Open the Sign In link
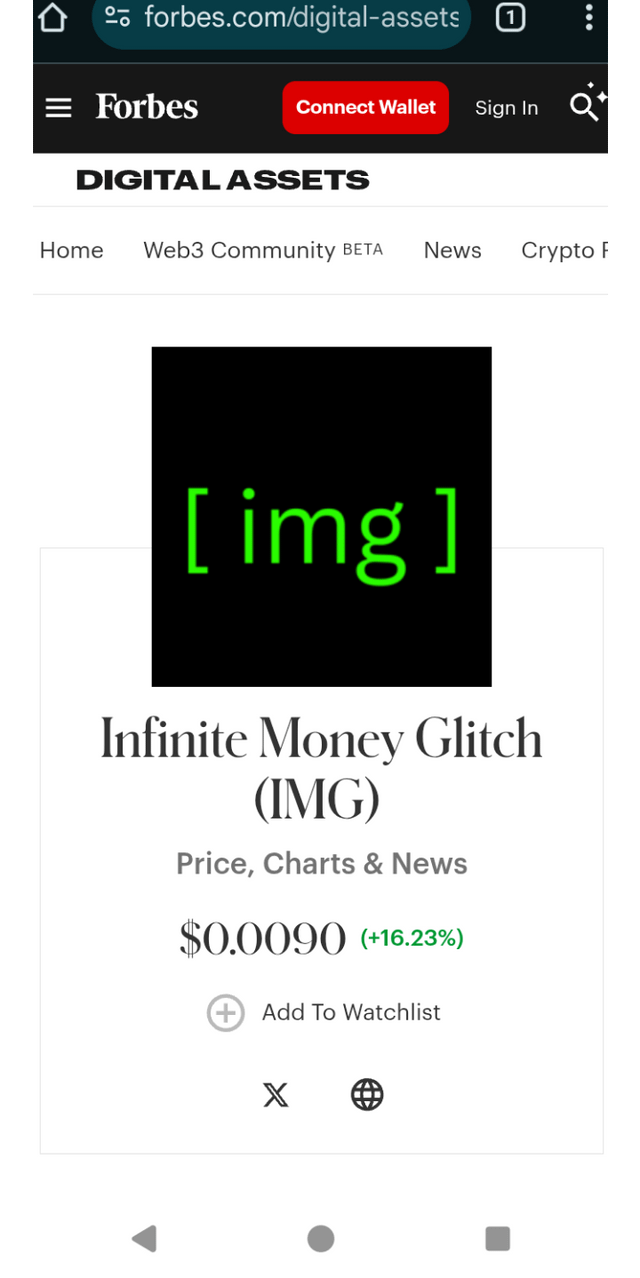This screenshot has height=1278, width=640. tap(506, 108)
